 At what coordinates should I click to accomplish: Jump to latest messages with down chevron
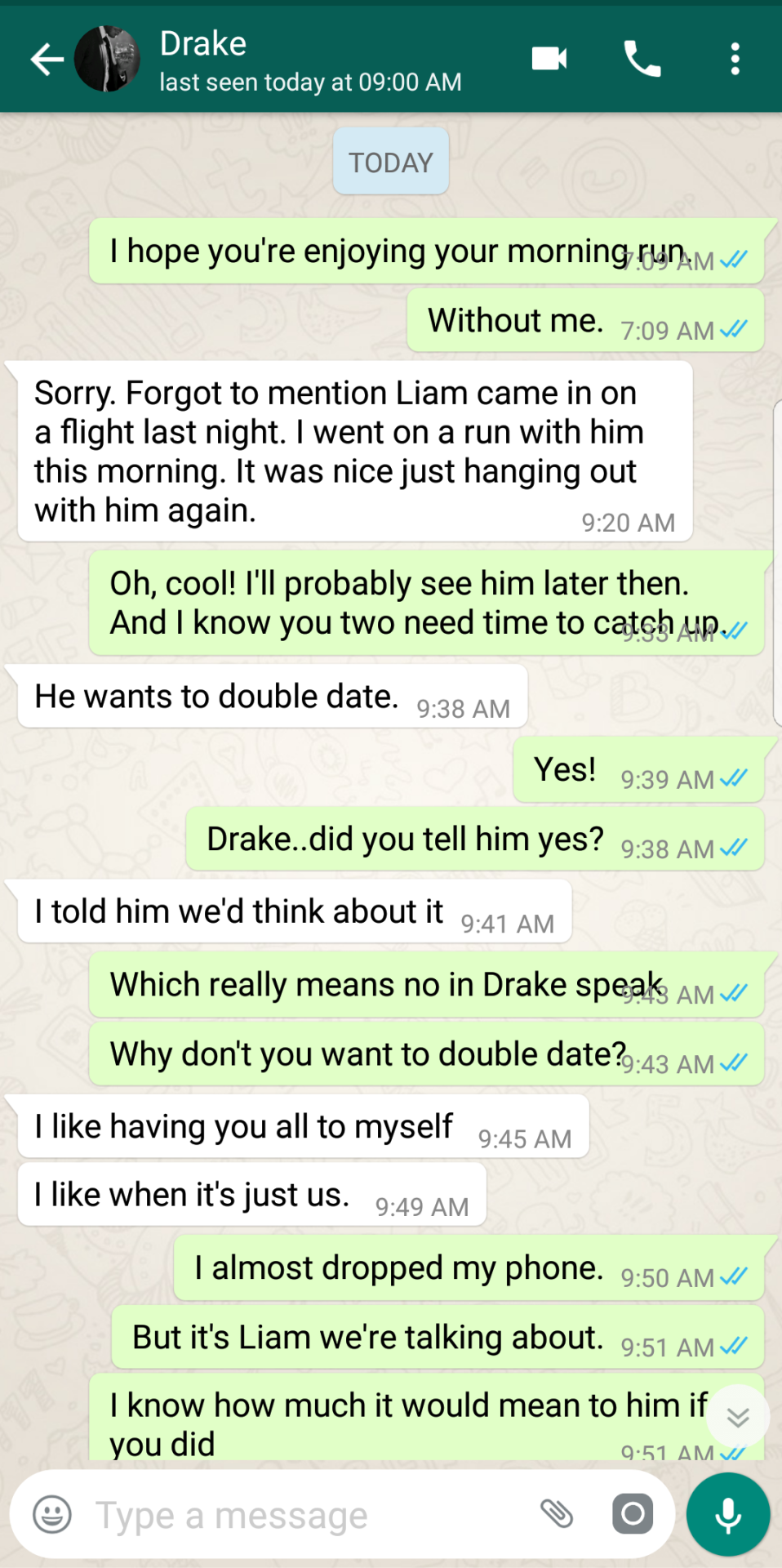(738, 1417)
